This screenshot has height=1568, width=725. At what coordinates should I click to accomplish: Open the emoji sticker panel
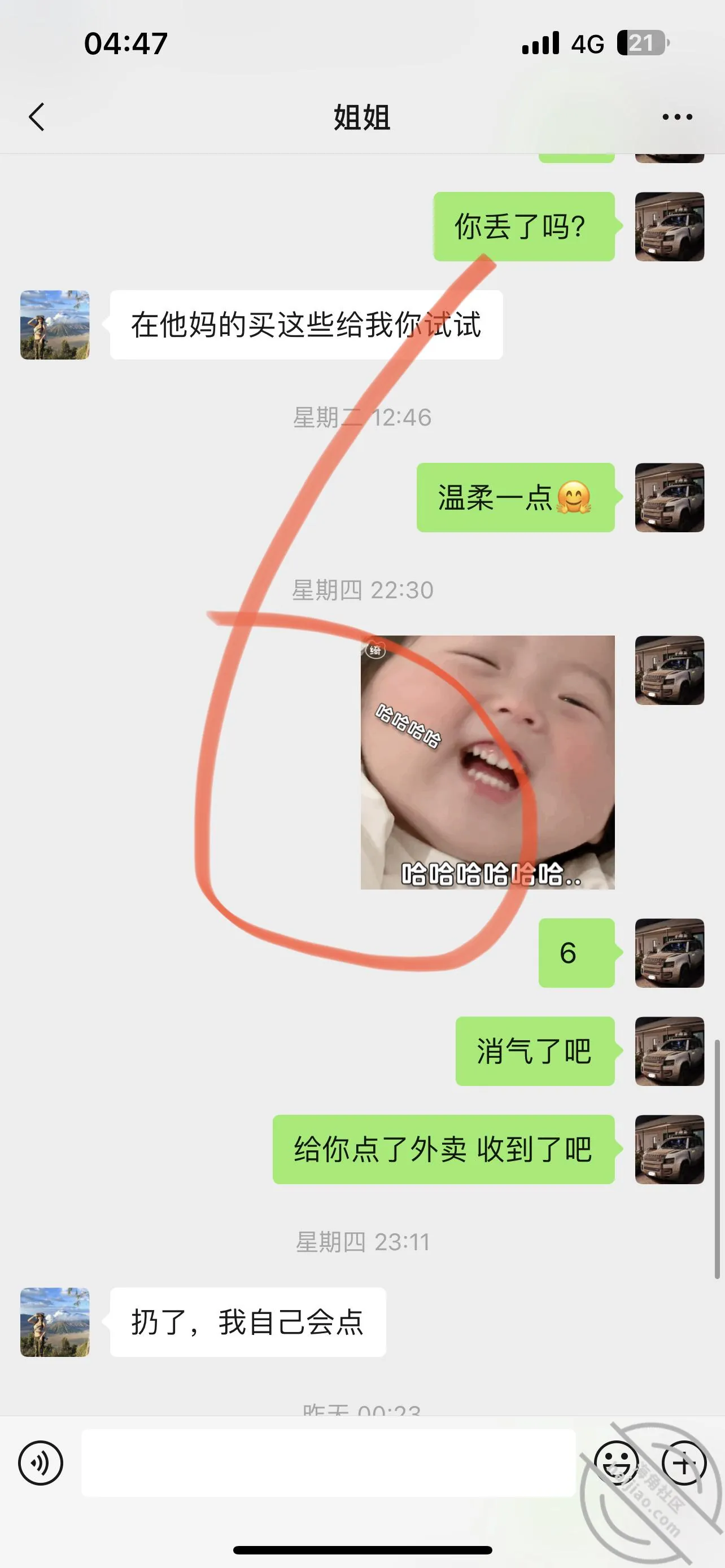point(616,1464)
